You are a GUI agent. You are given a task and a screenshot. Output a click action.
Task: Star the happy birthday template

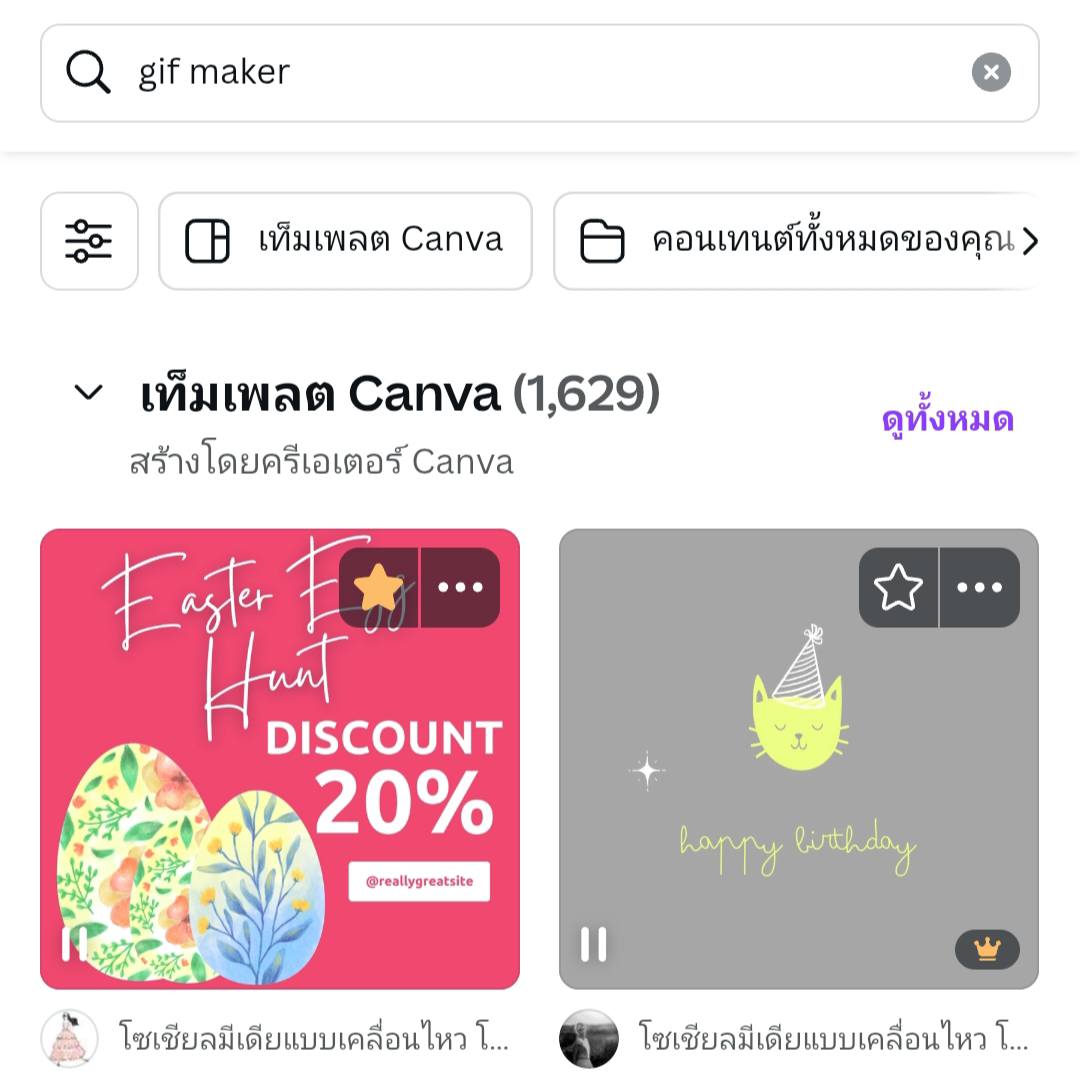click(898, 588)
